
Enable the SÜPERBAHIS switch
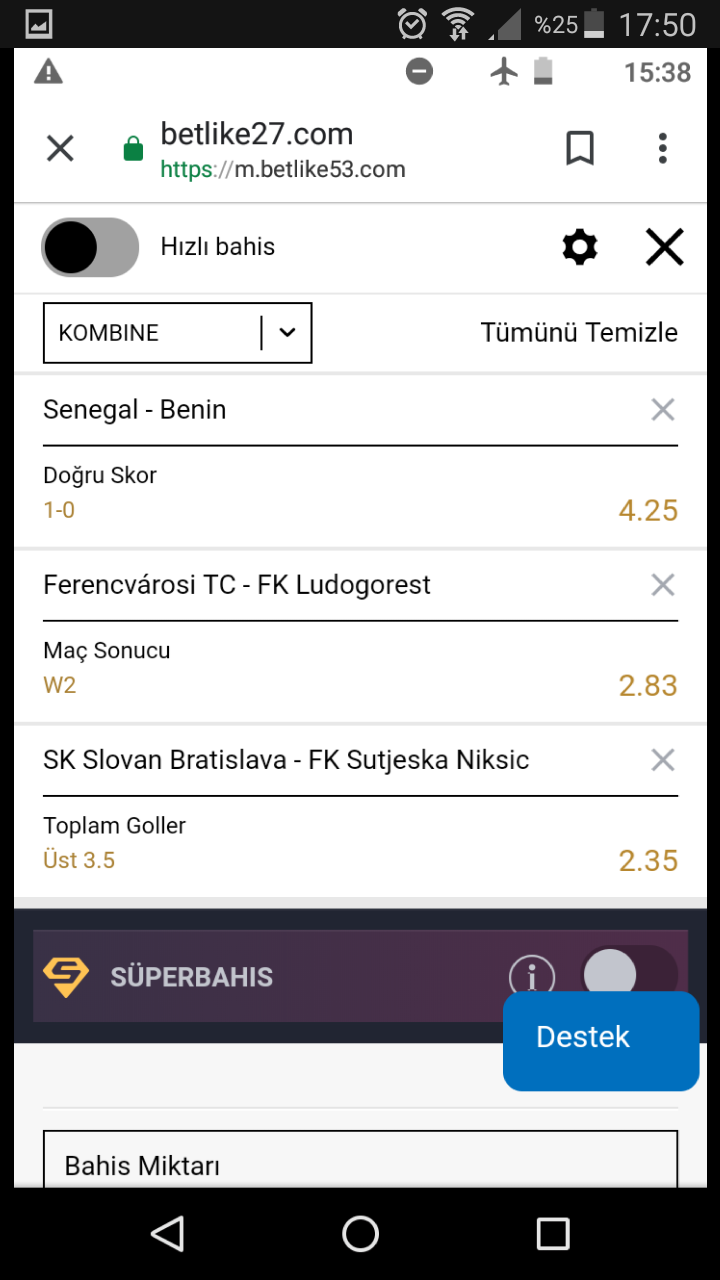click(629, 973)
